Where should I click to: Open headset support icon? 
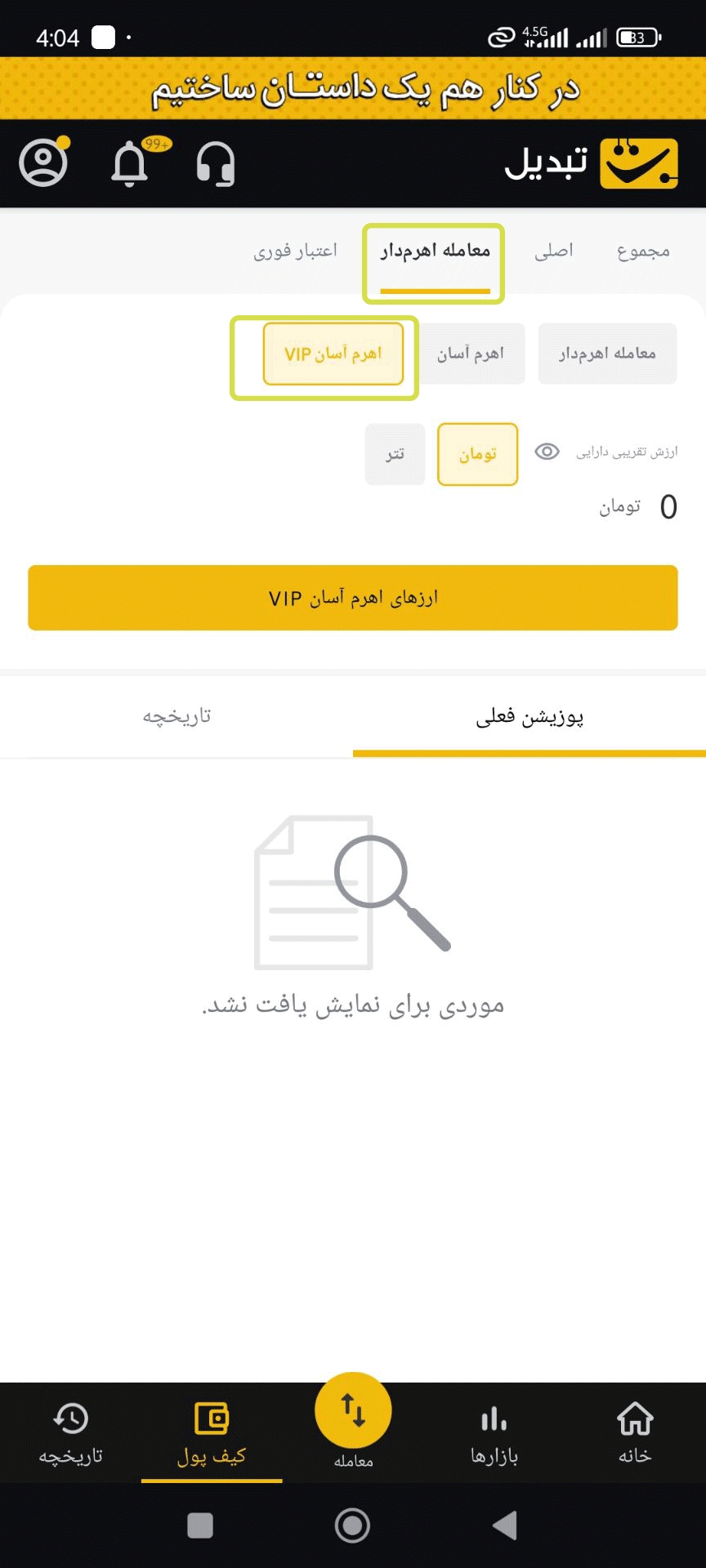click(x=216, y=163)
